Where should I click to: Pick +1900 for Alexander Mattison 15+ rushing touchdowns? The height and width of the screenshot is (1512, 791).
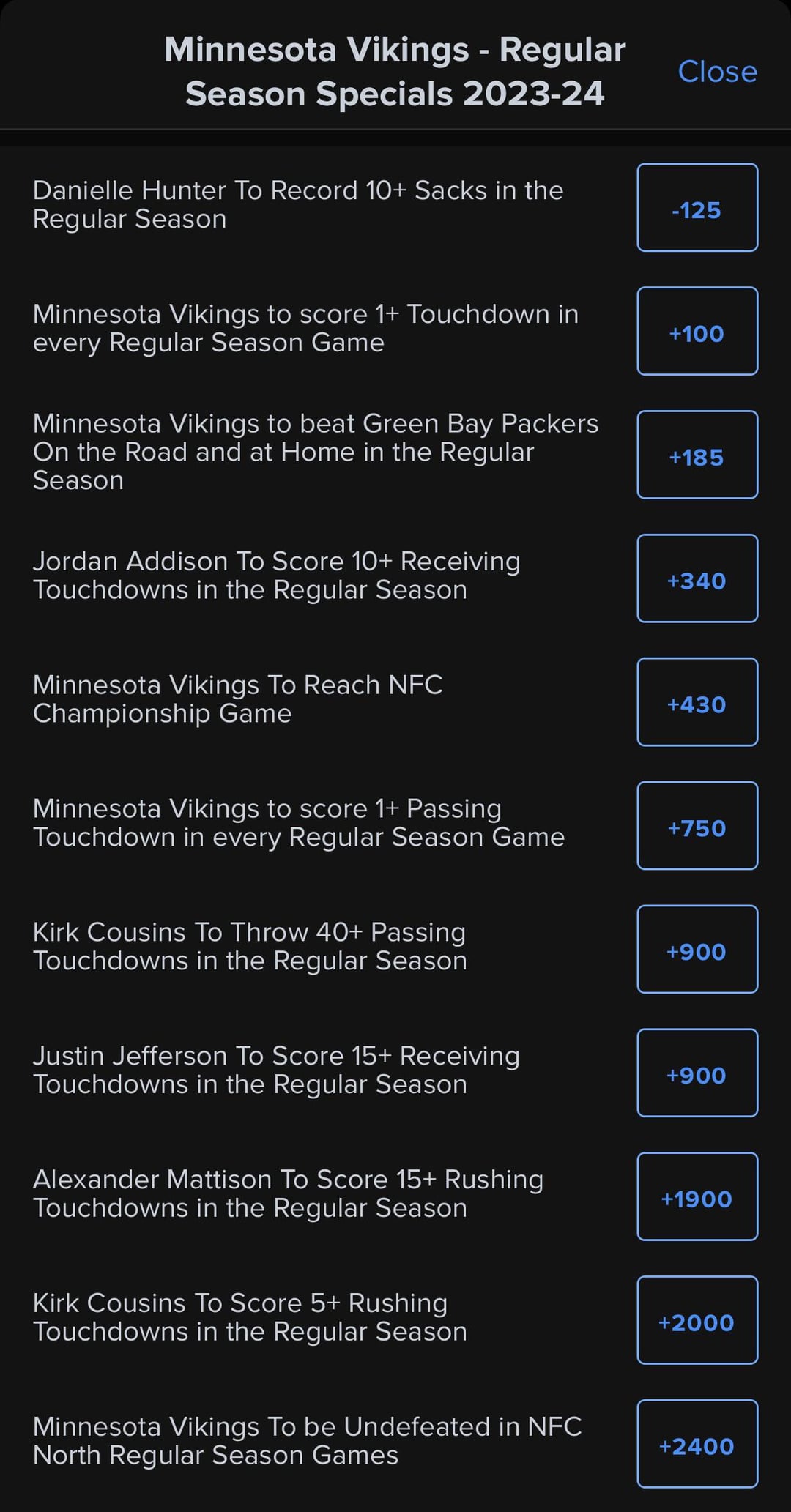coord(697,1198)
